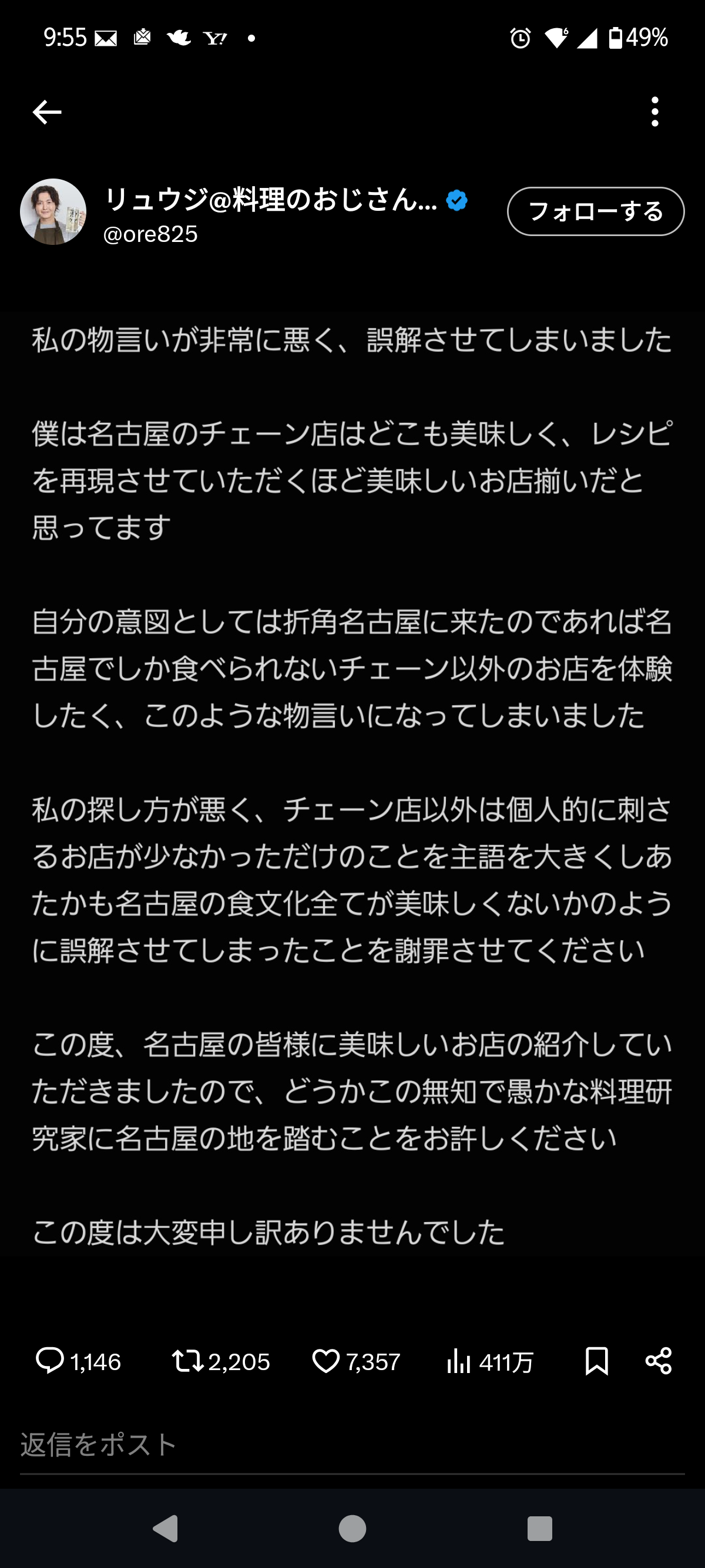The height and width of the screenshot is (1568, 705).
Task: Repost this post with the retweet icon
Action: point(187,1361)
